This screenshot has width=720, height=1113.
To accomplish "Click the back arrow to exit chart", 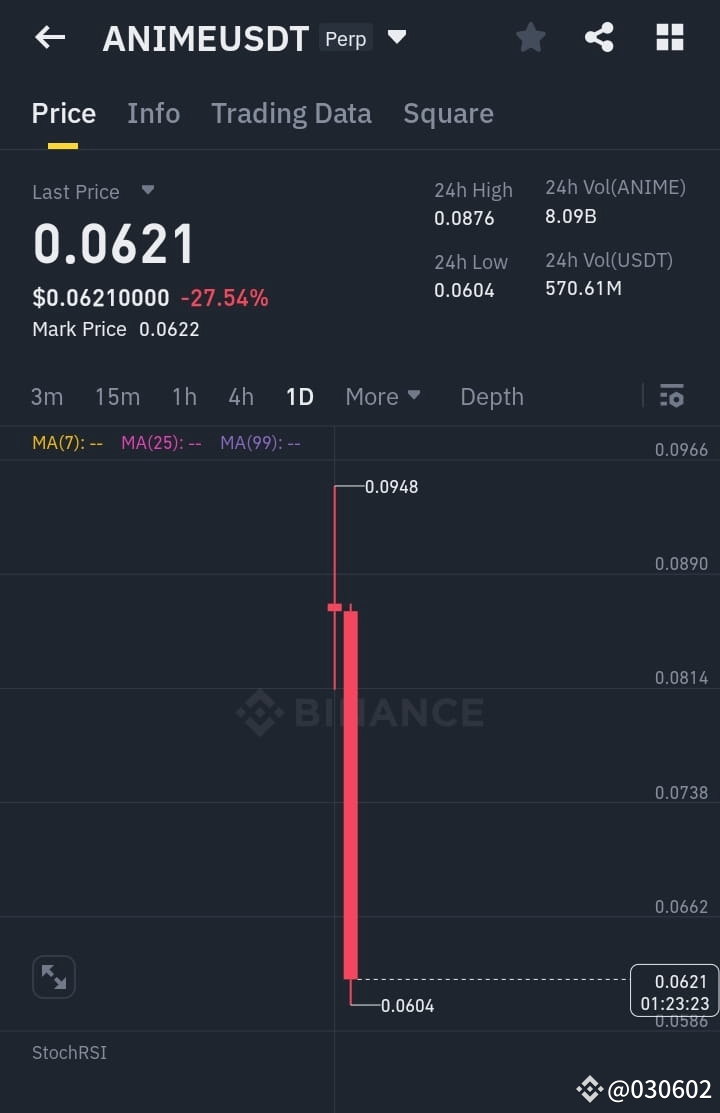I will 49,37.
